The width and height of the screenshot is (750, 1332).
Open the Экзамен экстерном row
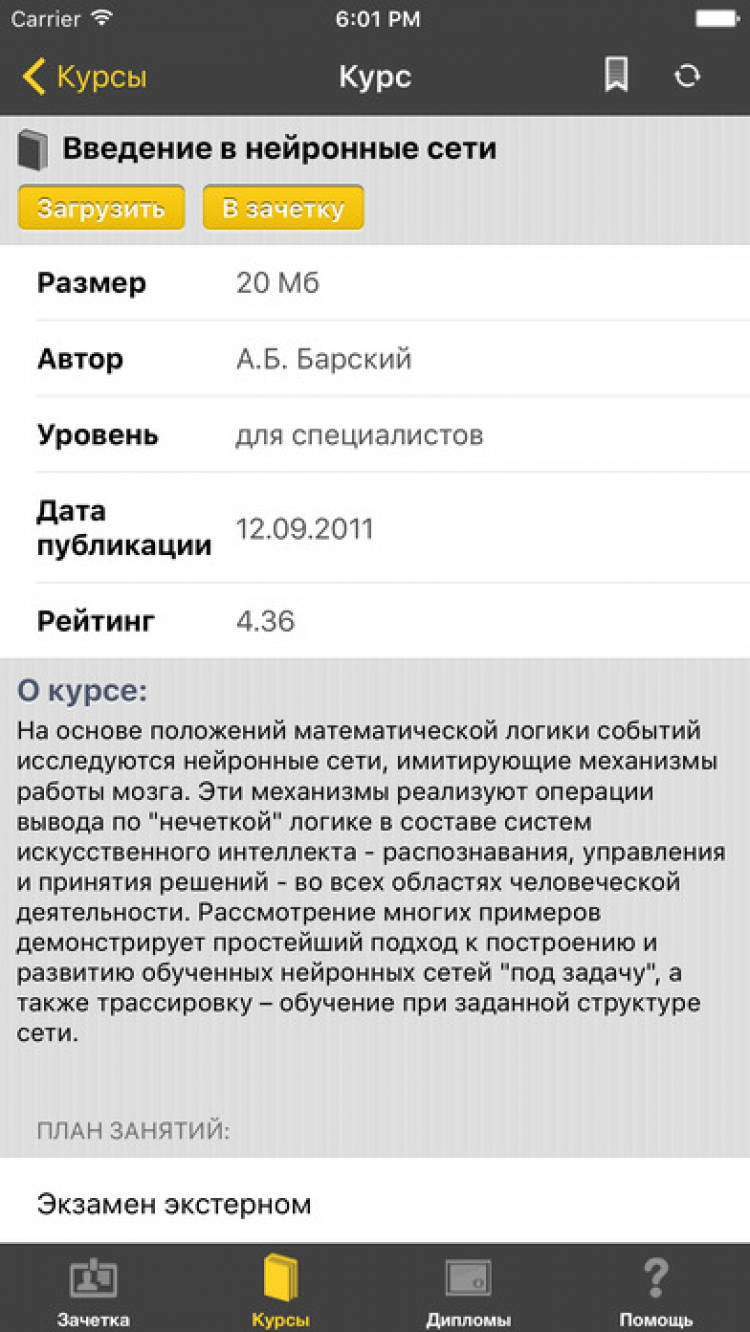(x=375, y=1204)
